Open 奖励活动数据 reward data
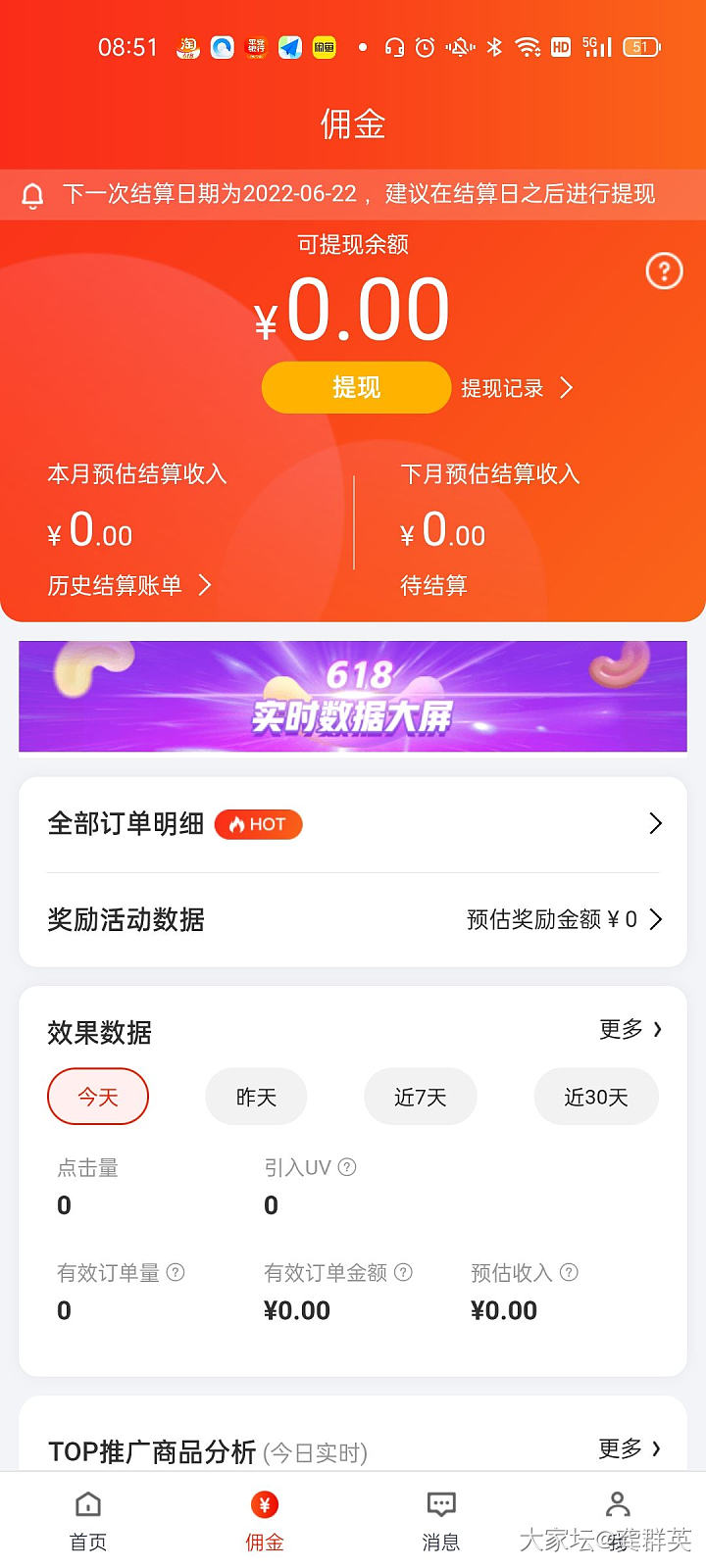The image size is (706, 1568). point(353,919)
